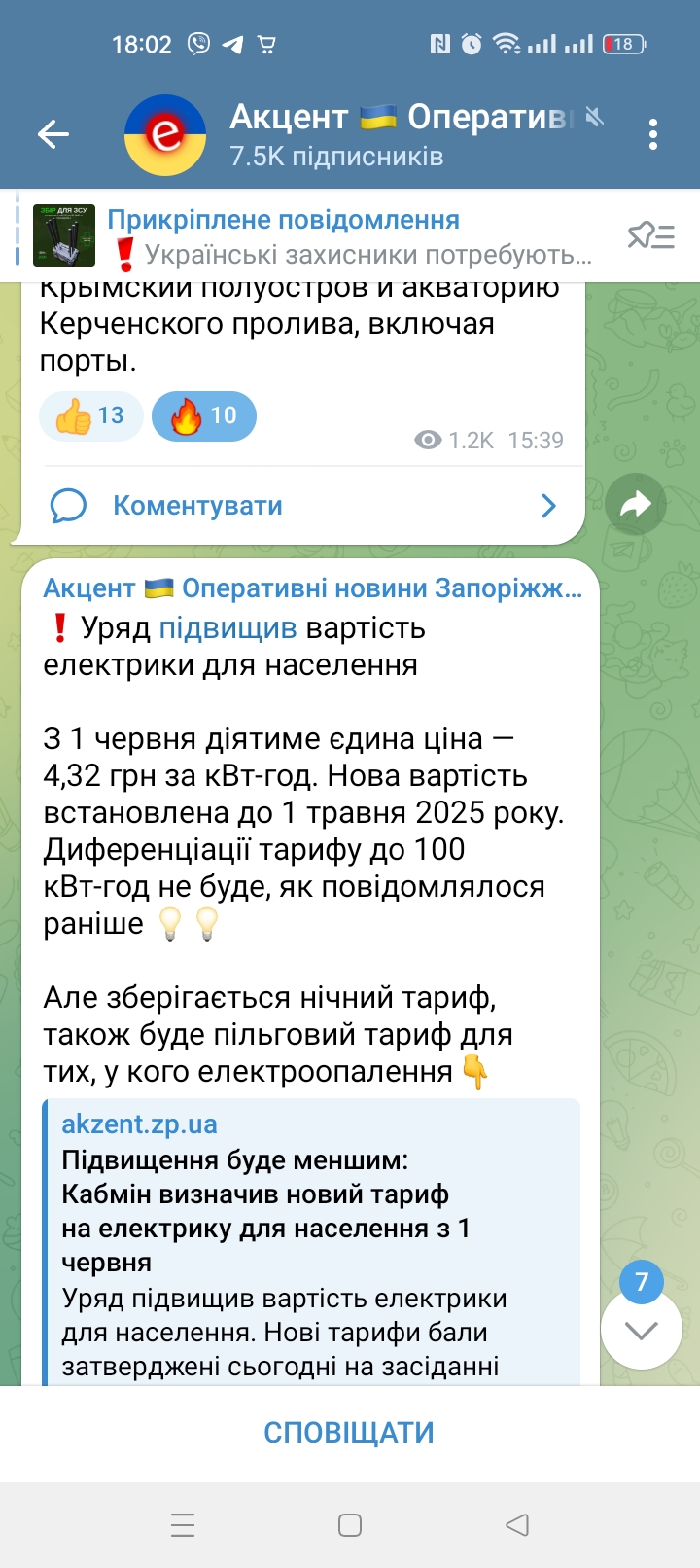Forward the post with share arrow
The height and width of the screenshot is (1568, 700).
pos(635,504)
